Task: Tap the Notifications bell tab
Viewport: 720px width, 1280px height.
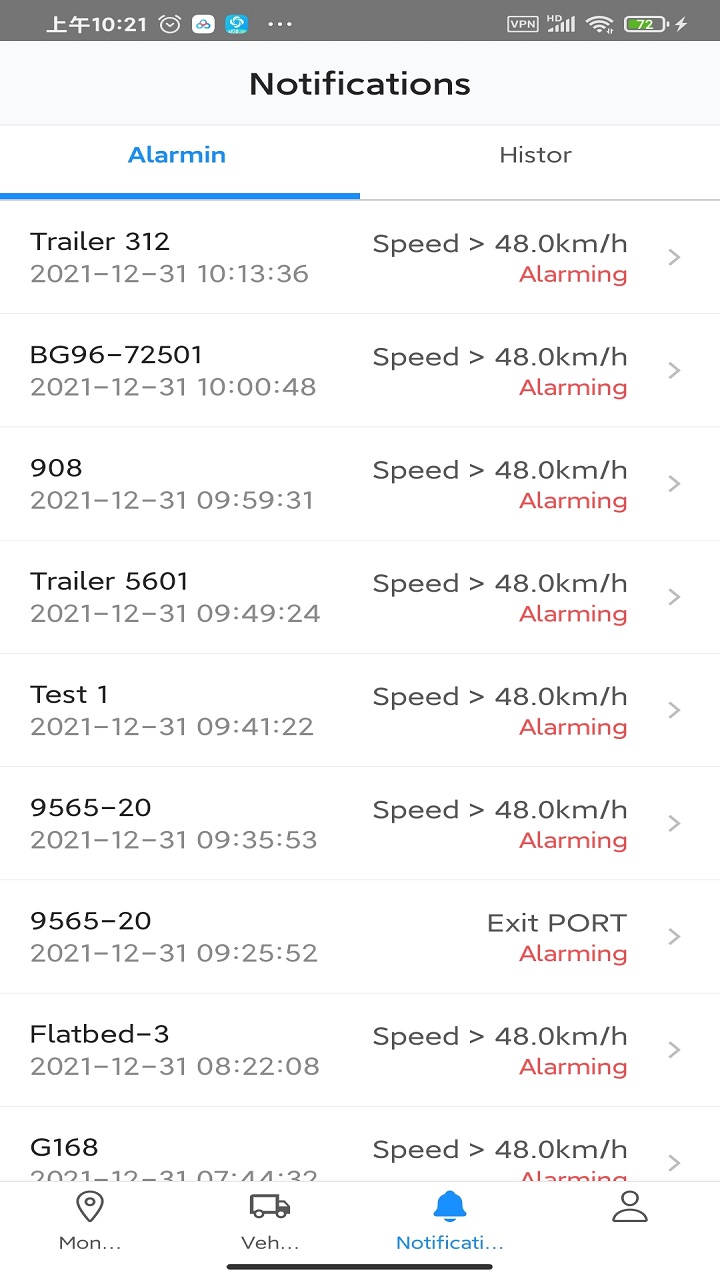Action: click(x=450, y=1221)
